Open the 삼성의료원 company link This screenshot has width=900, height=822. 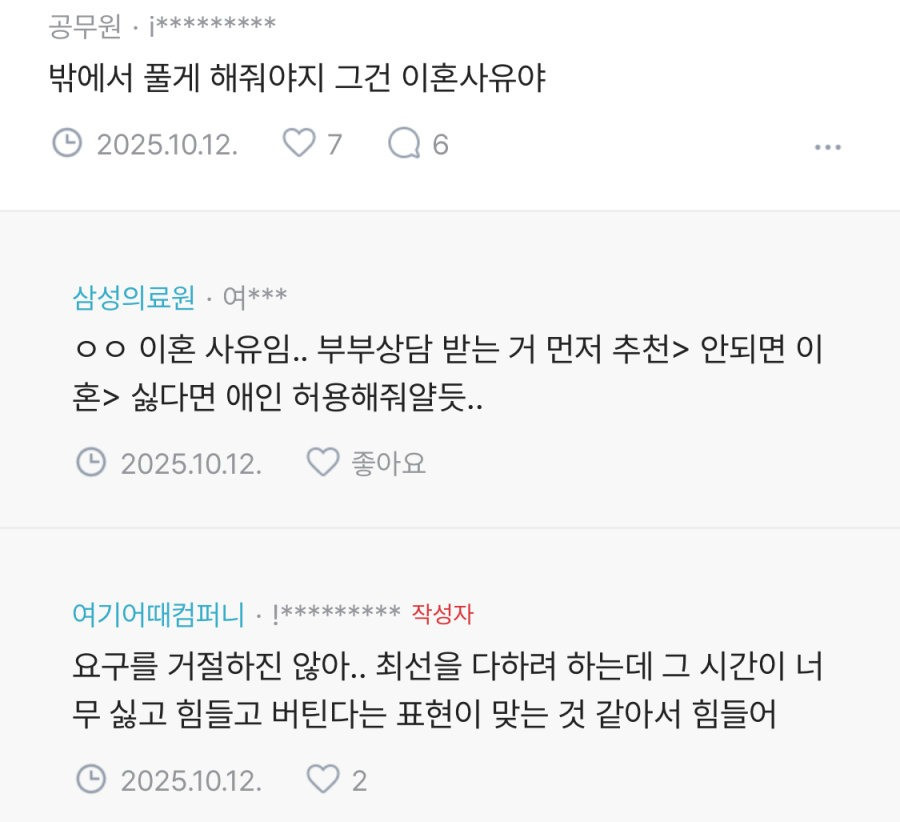pyautogui.click(x=134, y=297)
